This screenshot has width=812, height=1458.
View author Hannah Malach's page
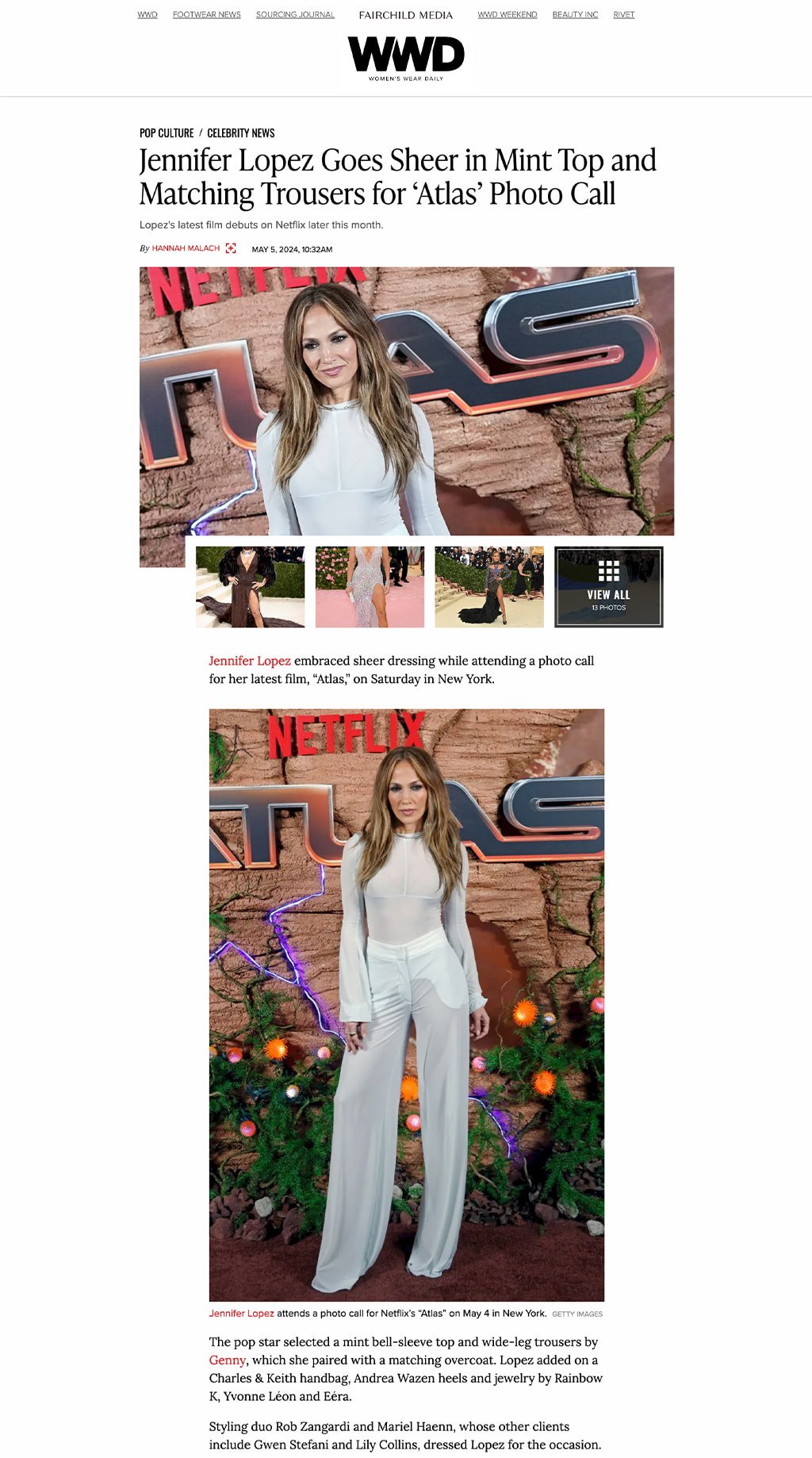pyautogui.click(x=186, y=248)
